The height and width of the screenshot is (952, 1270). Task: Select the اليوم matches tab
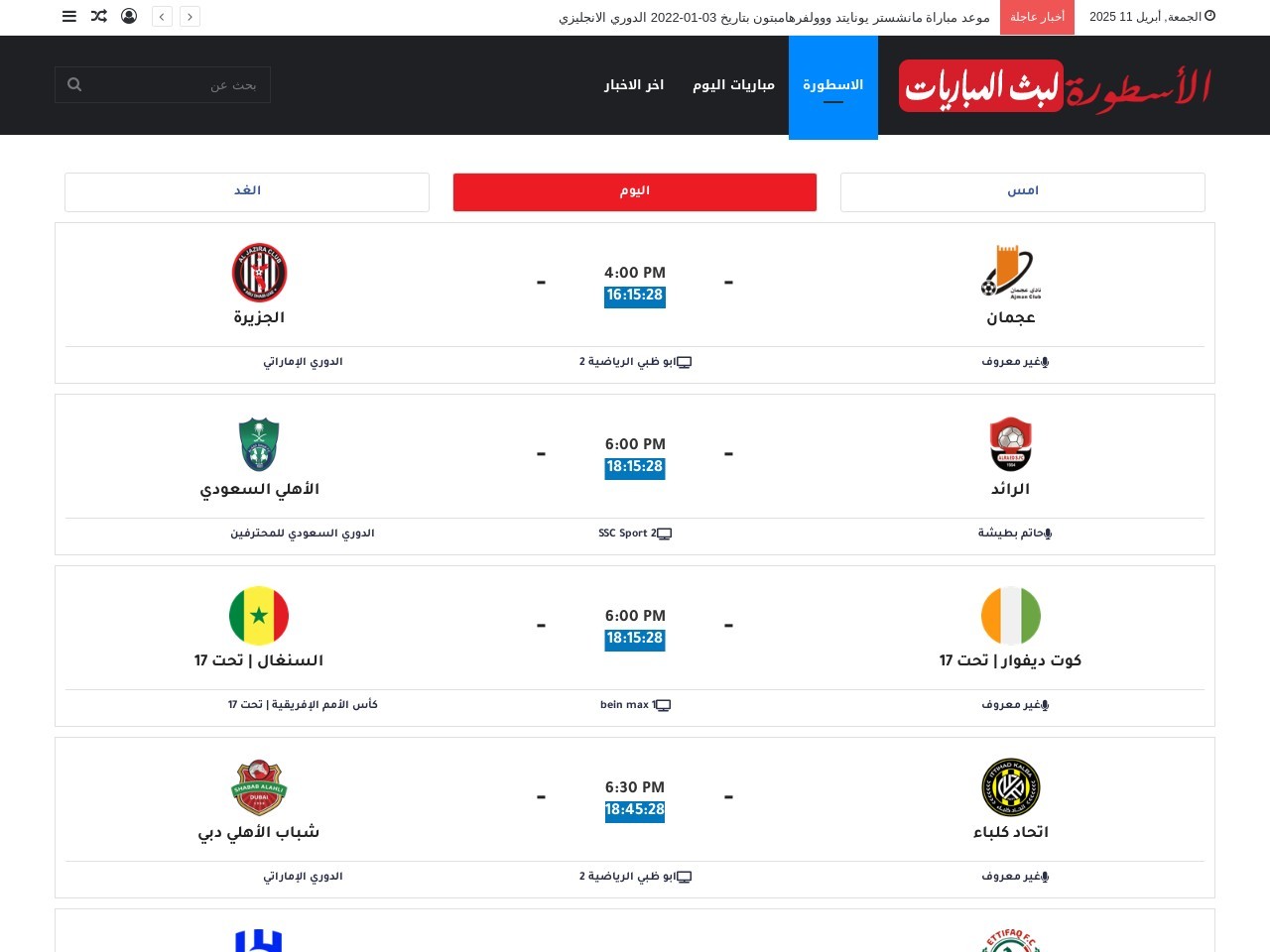(634, 191)
